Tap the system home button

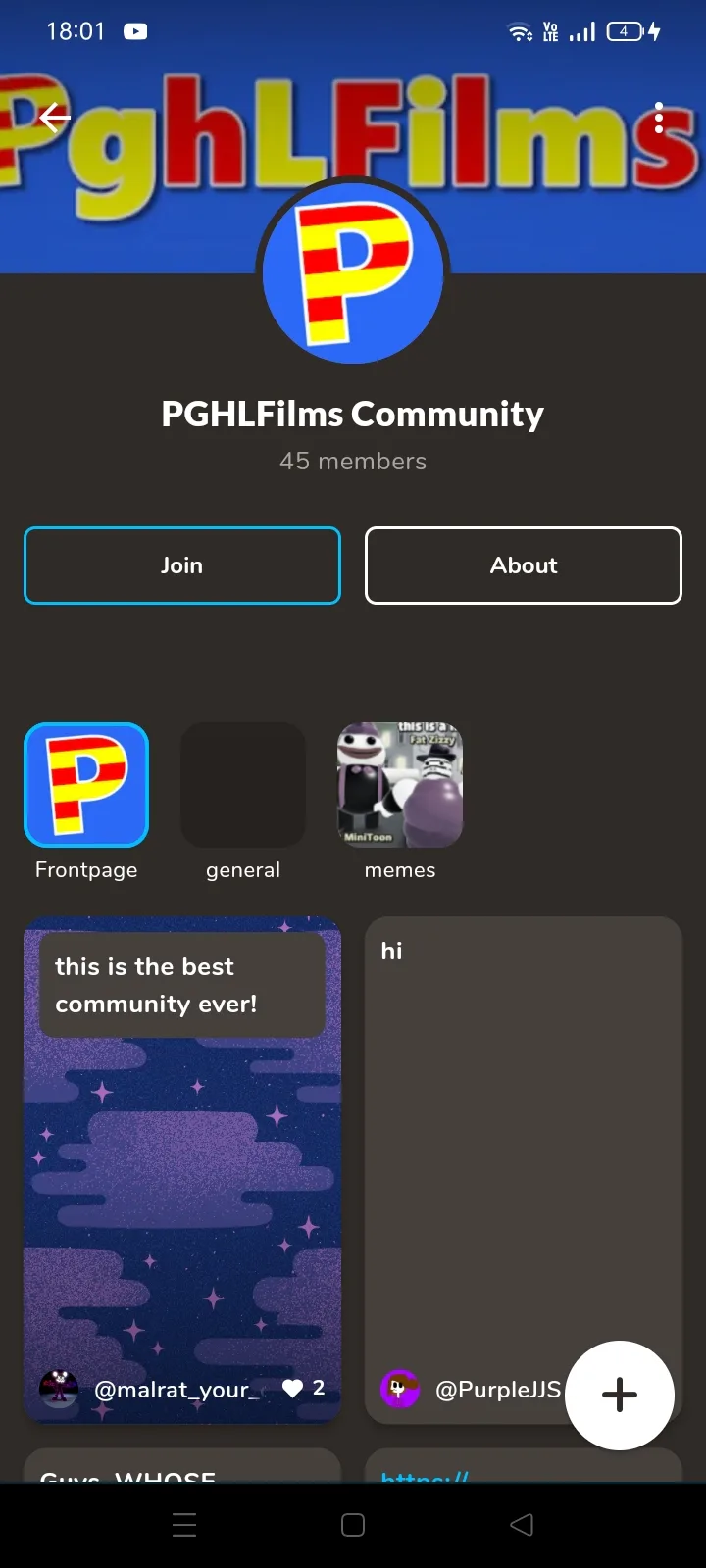click(x=353, y=1525)
